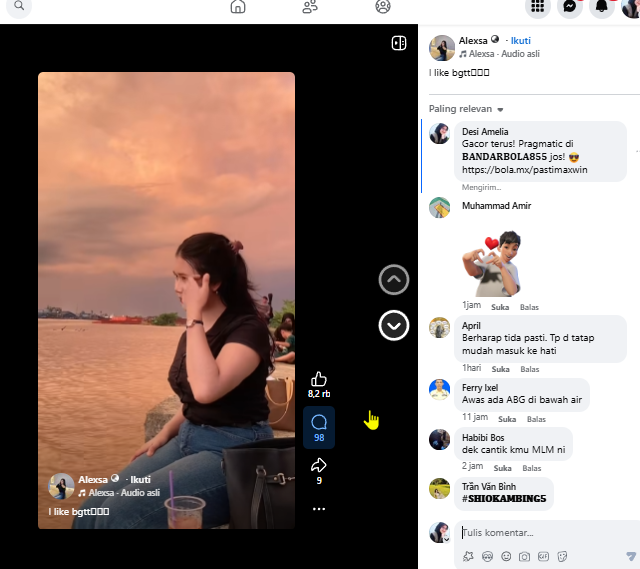The height and width of the screenshot is (569, 640).
Task: Follow Alexsa via Ikuti beside the sidebar name
Action: [x=520, y=41]
